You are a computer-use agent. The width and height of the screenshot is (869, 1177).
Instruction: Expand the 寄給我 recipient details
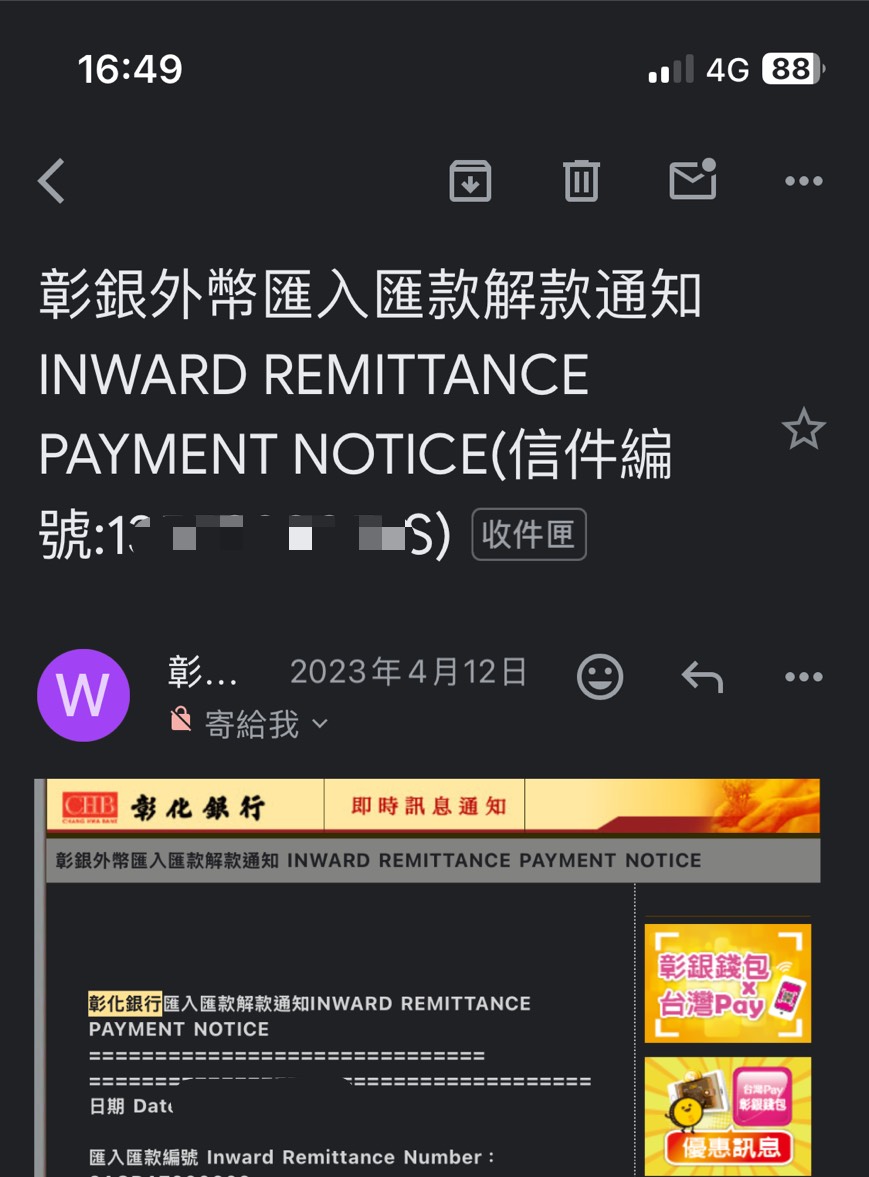point(318,723)
